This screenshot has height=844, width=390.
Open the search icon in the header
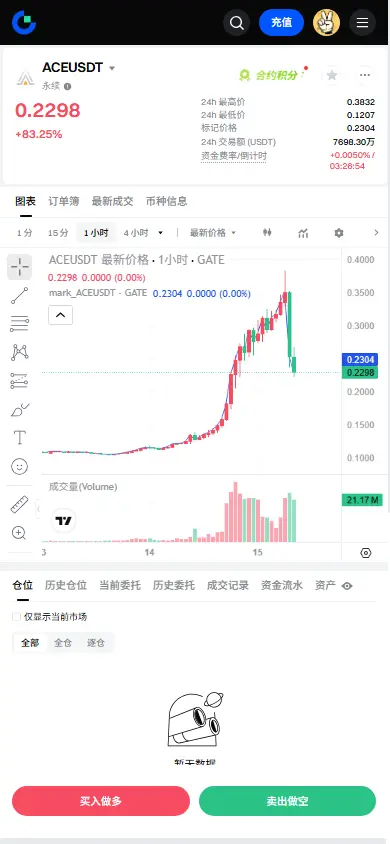237,23
